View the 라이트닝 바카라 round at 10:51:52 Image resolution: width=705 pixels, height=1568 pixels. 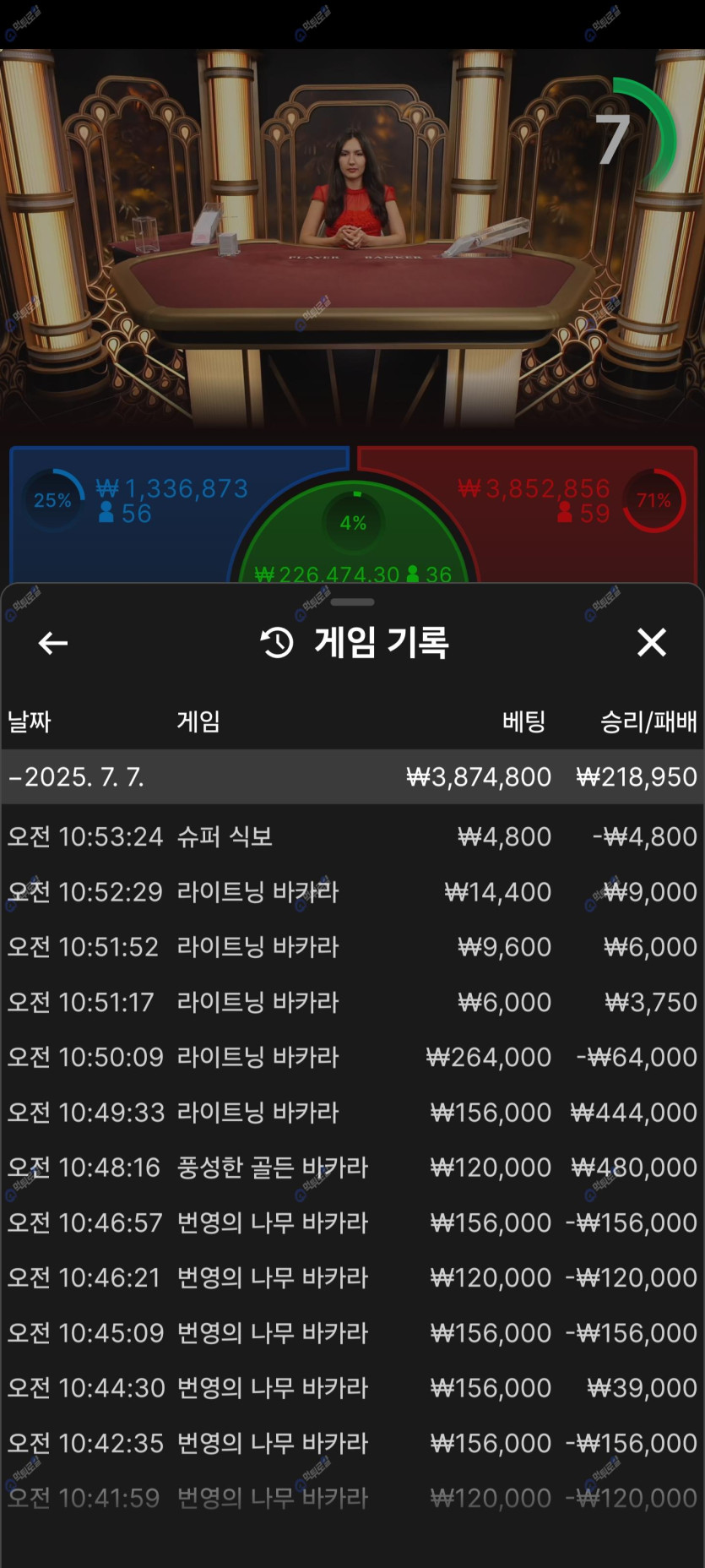click(x=352, y=947)
